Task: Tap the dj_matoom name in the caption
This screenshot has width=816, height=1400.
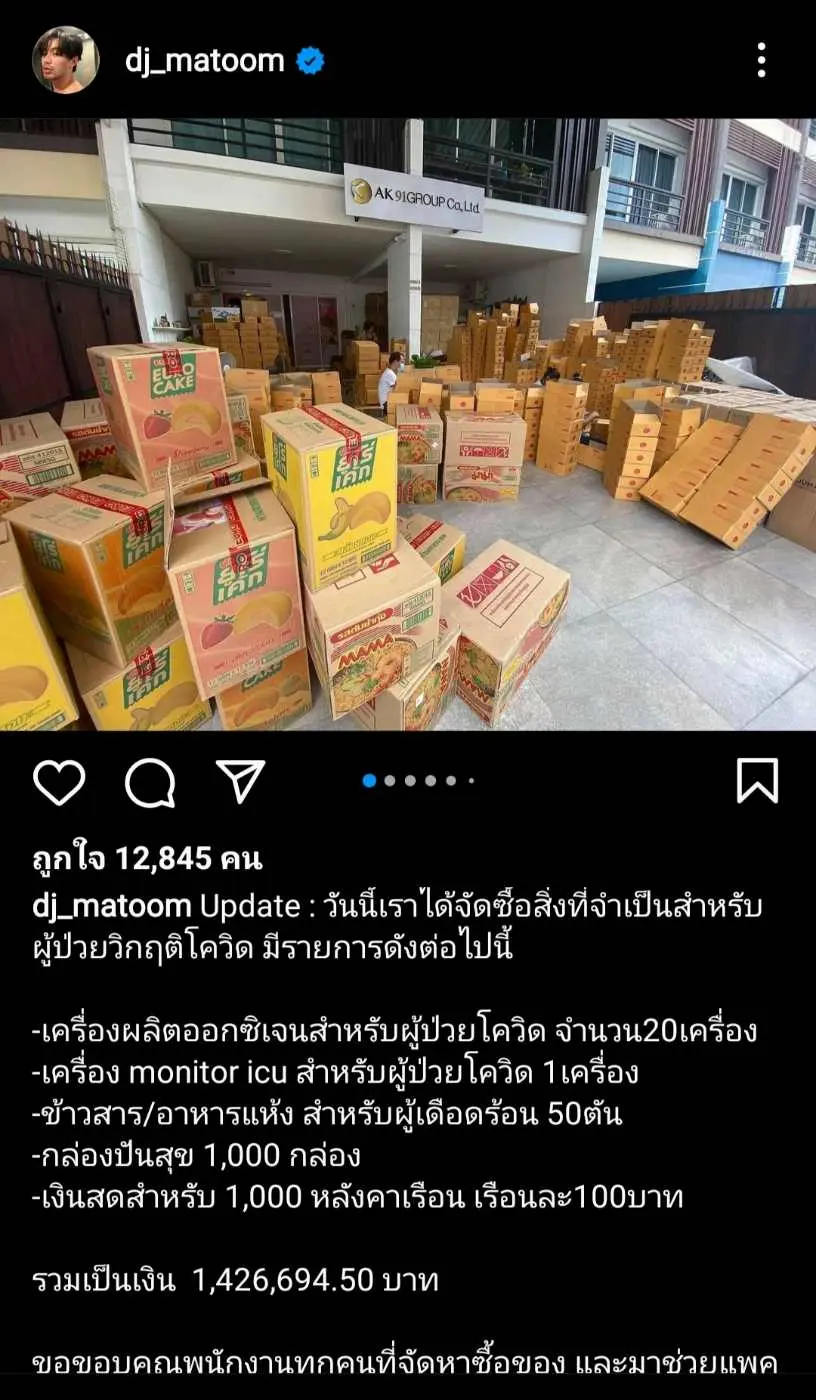Action: point(111,906)
